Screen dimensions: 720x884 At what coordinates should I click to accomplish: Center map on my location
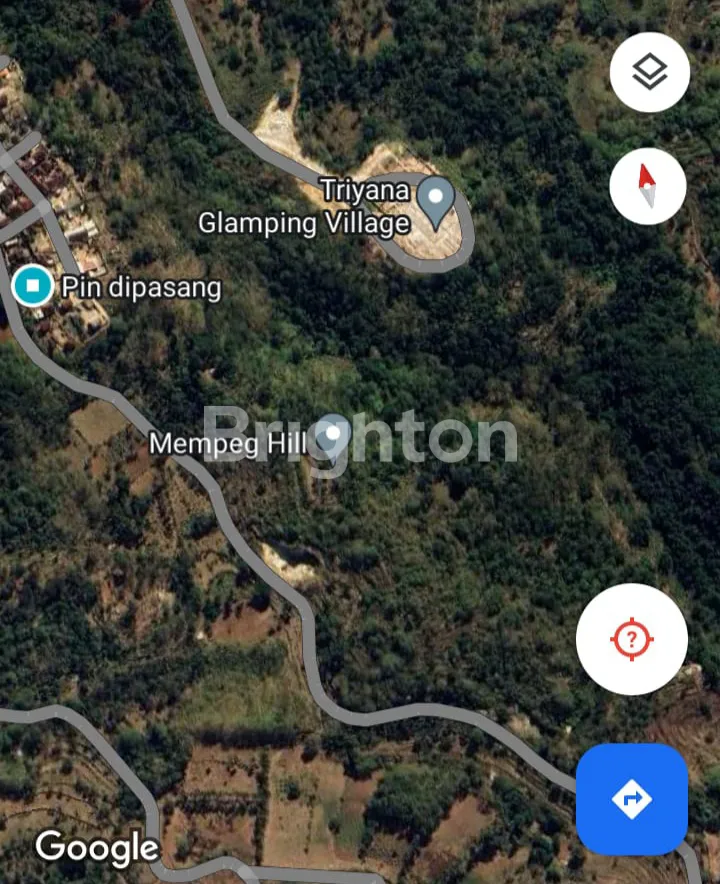coord(631,639)
